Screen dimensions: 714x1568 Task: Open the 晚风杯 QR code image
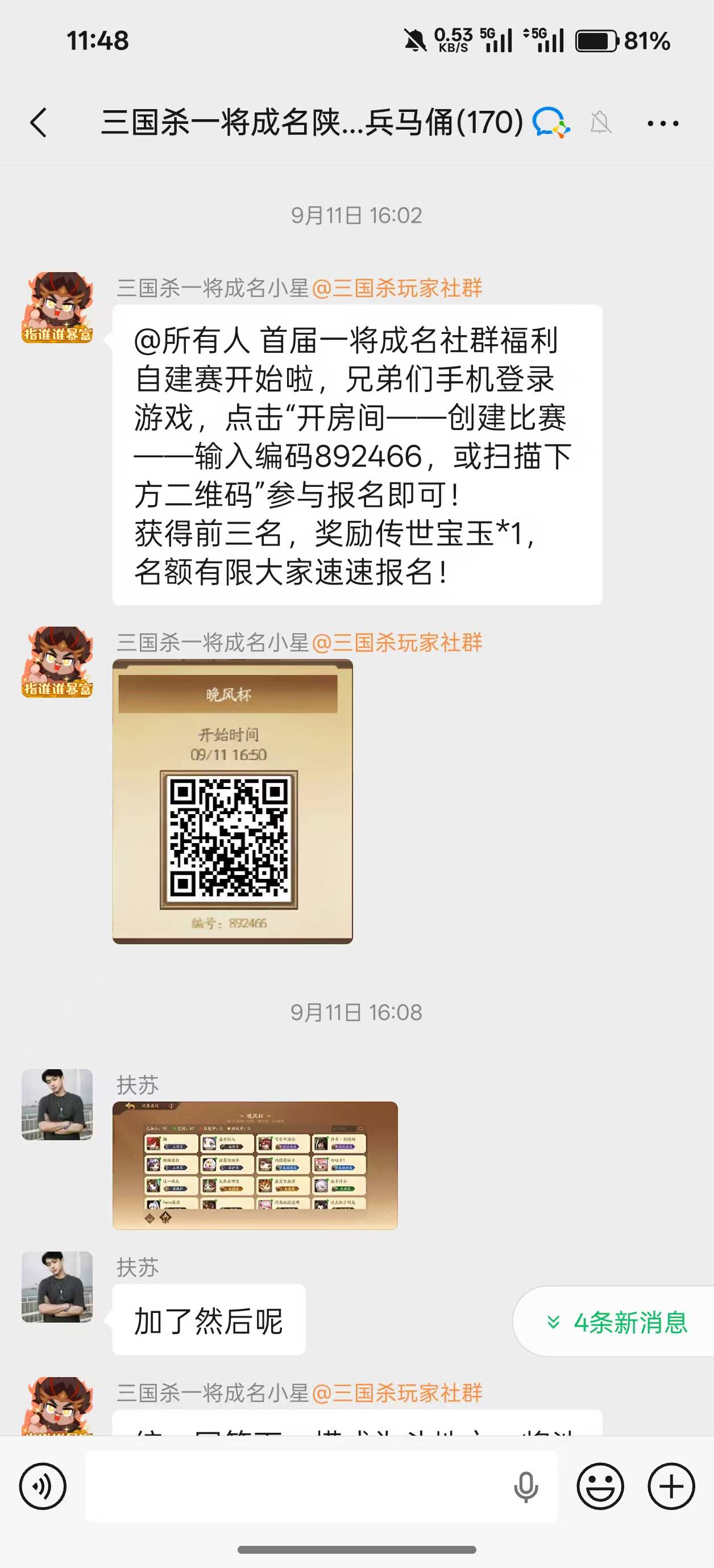pyautogui.click(x=232, y=801)
